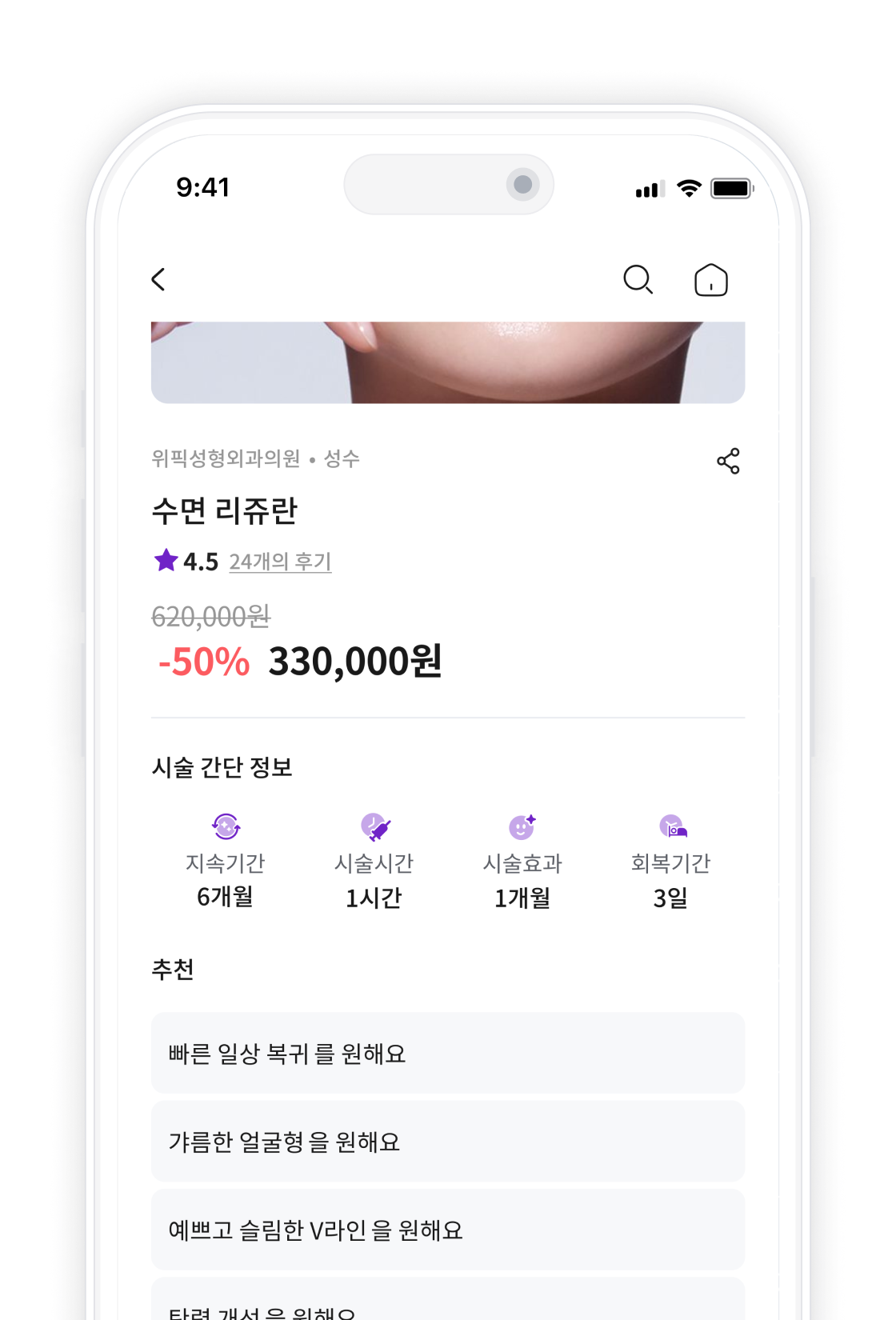Open the search icon
896x1320 pixels.
pyautogui.click(x=638, y=279)
